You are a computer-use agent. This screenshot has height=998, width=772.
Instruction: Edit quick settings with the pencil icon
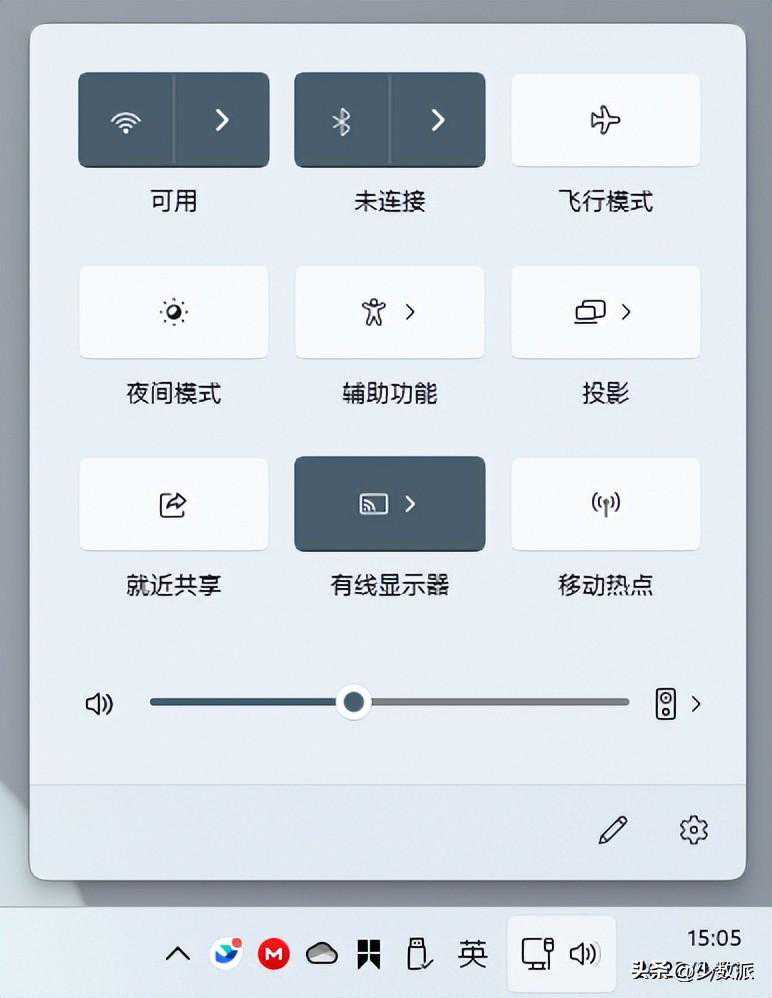[x=612, y=829]
